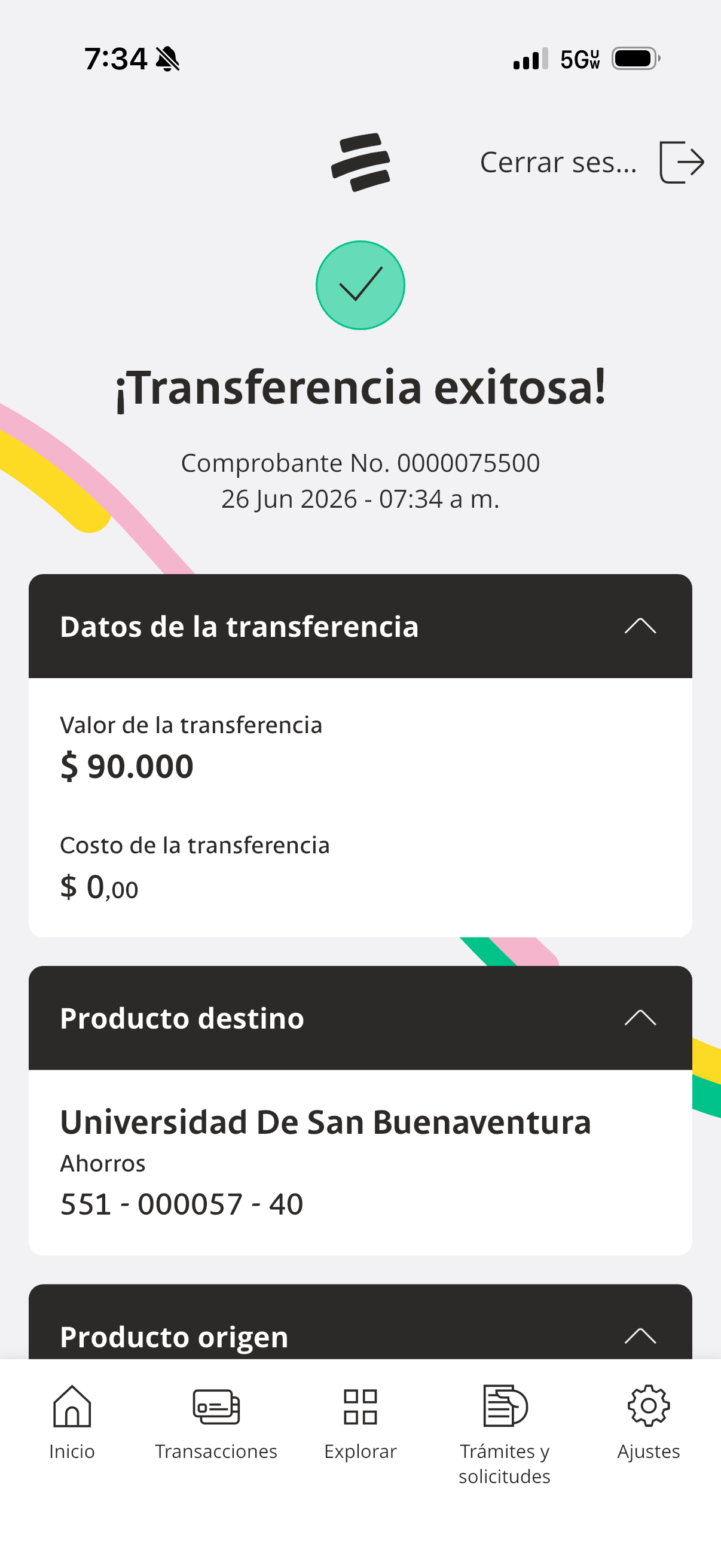Tap Cerrar sesión to log out
Image resolution: width=721 pixels, height=1568 pixels.
(591, 162)
